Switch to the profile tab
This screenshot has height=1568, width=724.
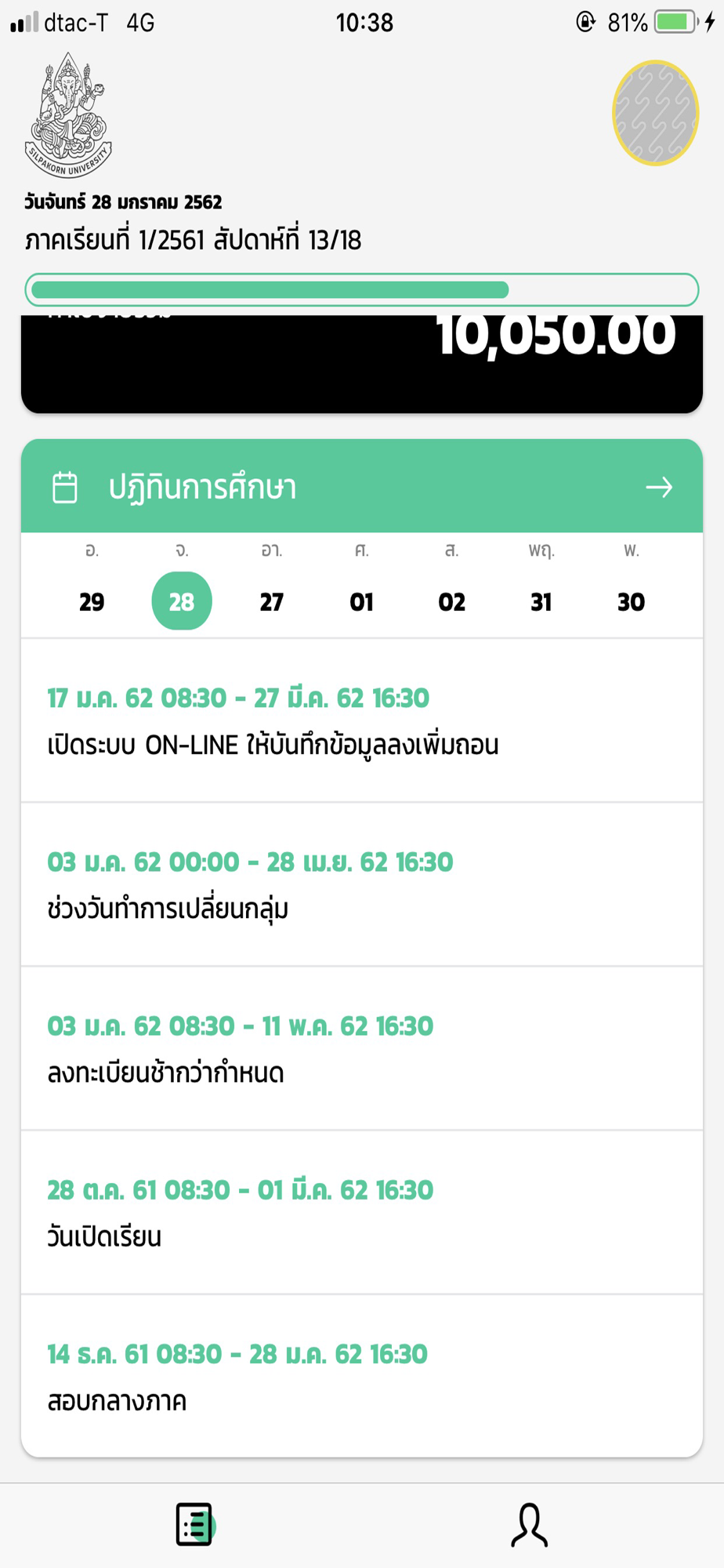coord(529,1525)
